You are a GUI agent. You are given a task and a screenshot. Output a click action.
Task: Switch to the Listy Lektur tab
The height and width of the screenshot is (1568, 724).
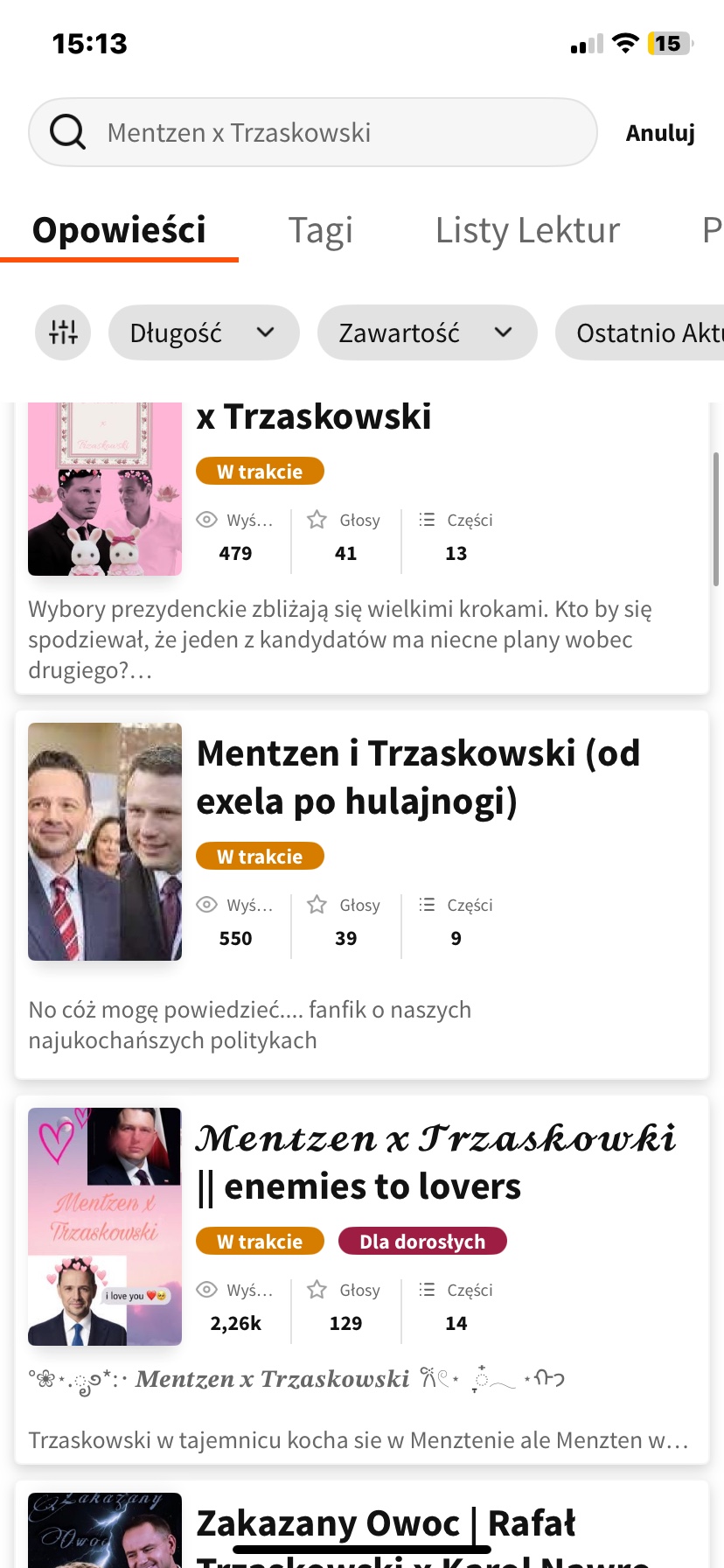tap(527, 230)
